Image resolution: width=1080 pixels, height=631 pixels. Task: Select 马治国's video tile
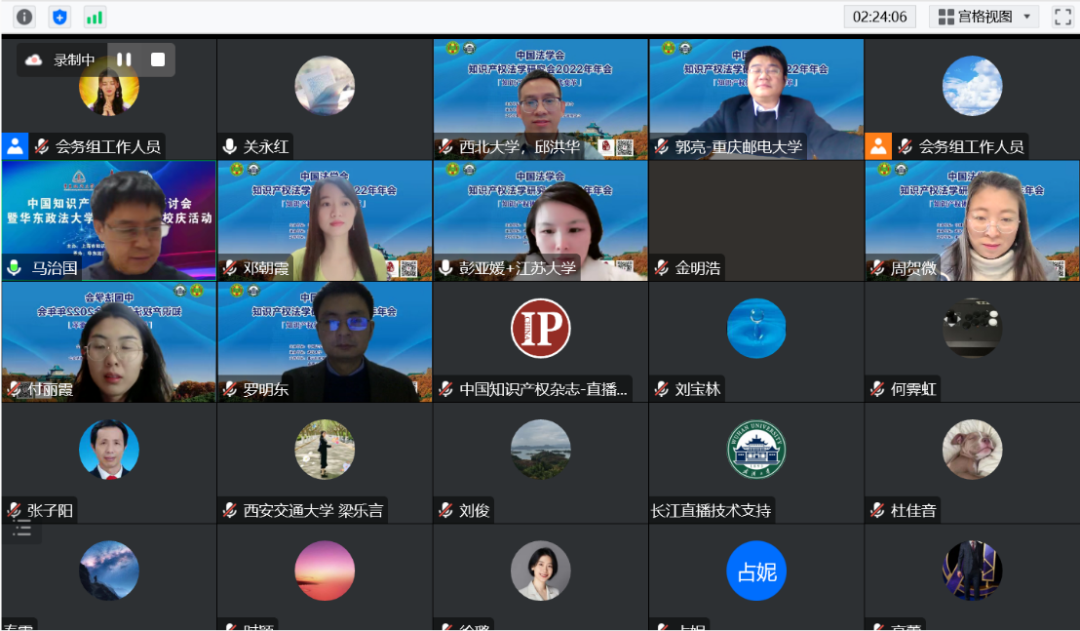coord(108,219)
